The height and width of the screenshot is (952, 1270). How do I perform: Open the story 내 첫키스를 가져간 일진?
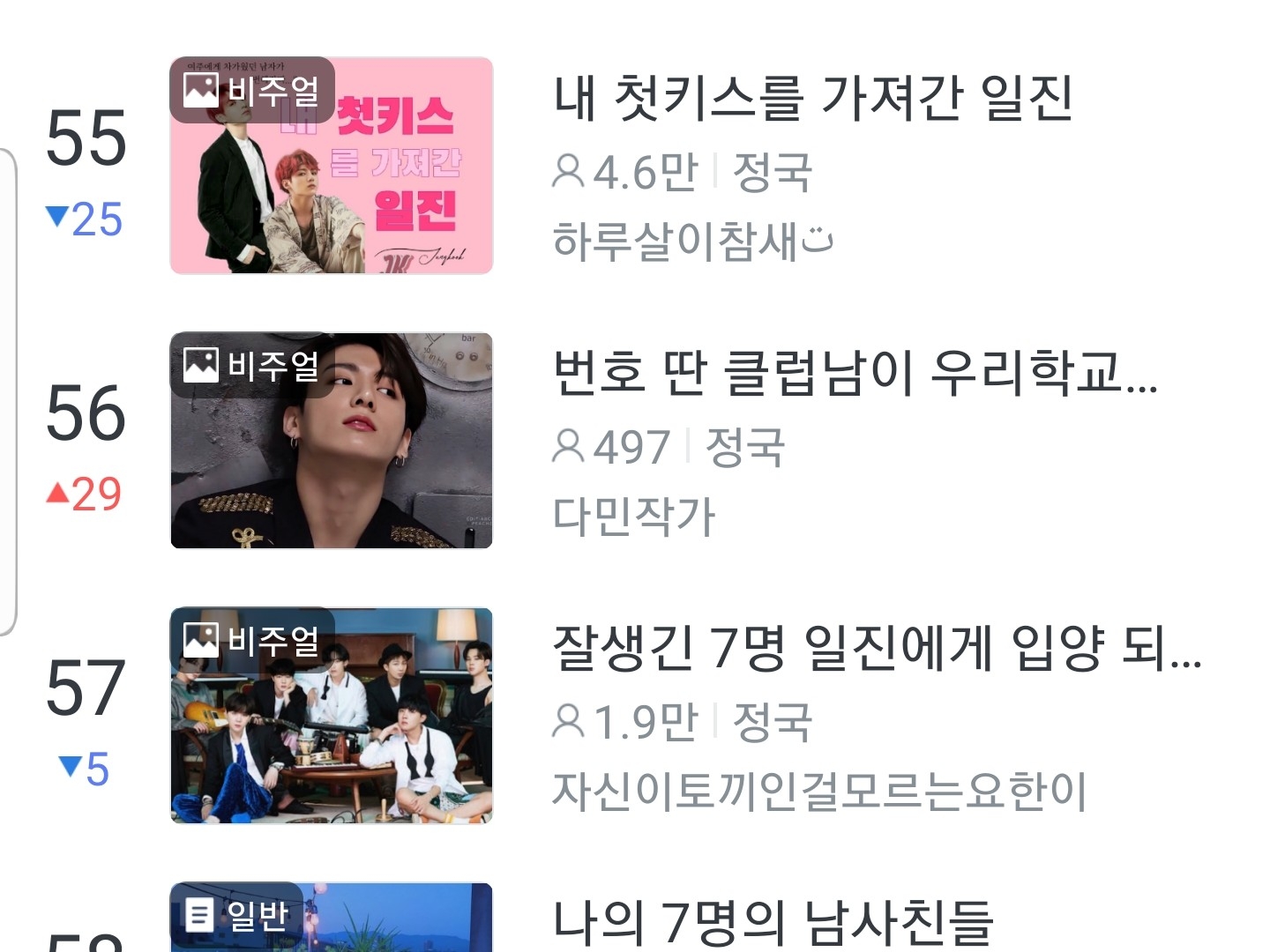(x=812, y=98)
